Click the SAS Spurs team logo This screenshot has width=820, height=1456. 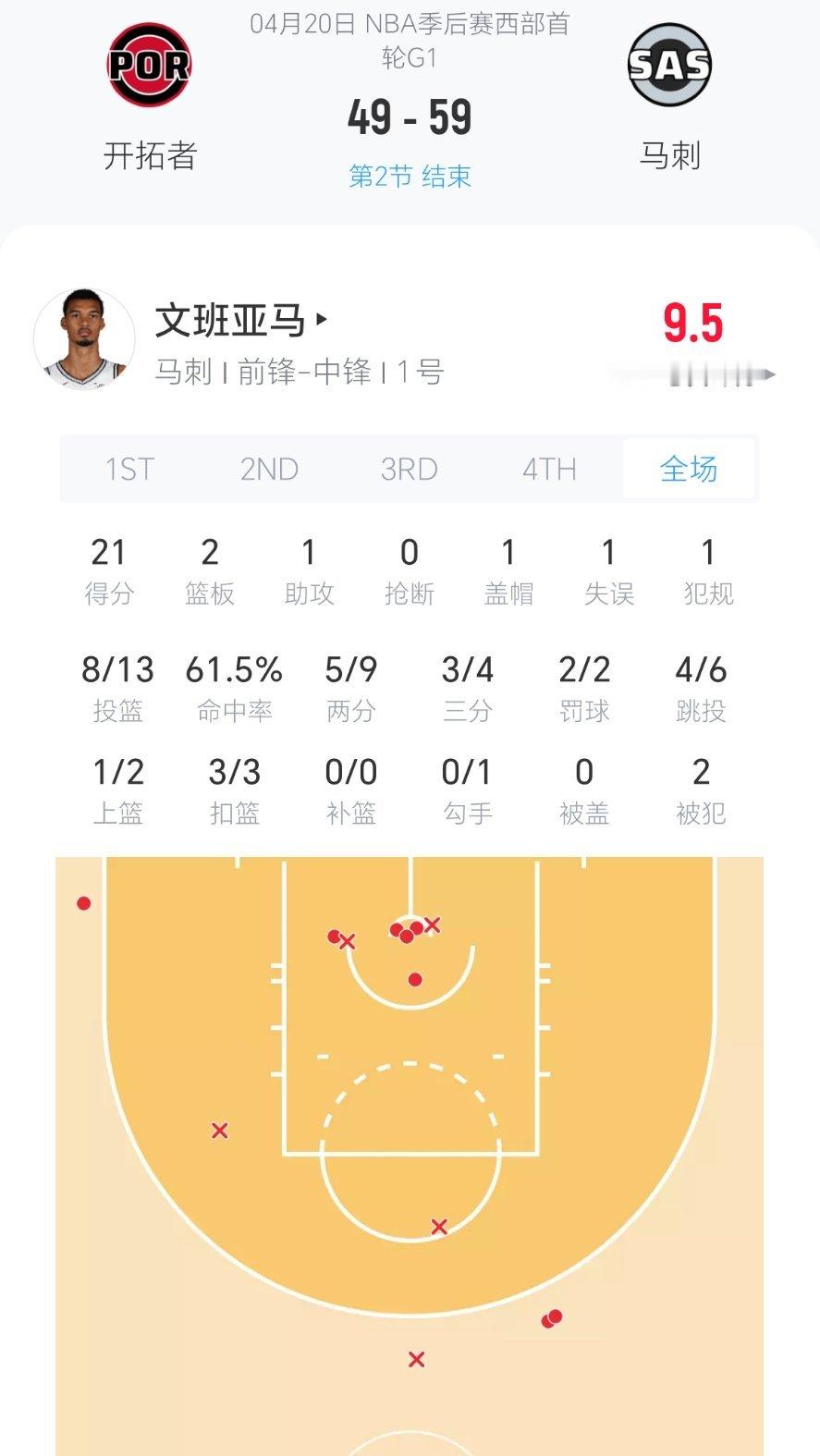670,63
